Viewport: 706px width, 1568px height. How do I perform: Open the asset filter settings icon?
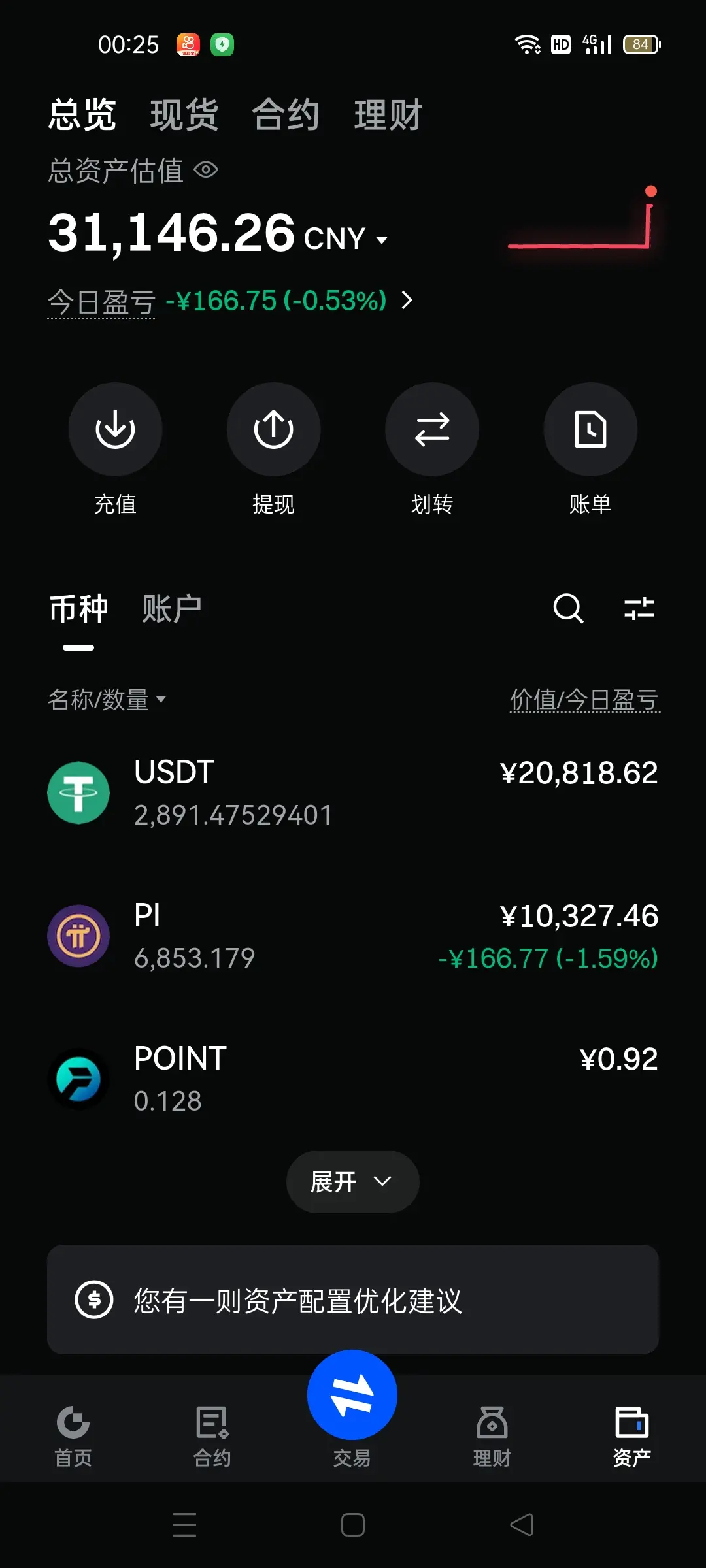(639, 608)
